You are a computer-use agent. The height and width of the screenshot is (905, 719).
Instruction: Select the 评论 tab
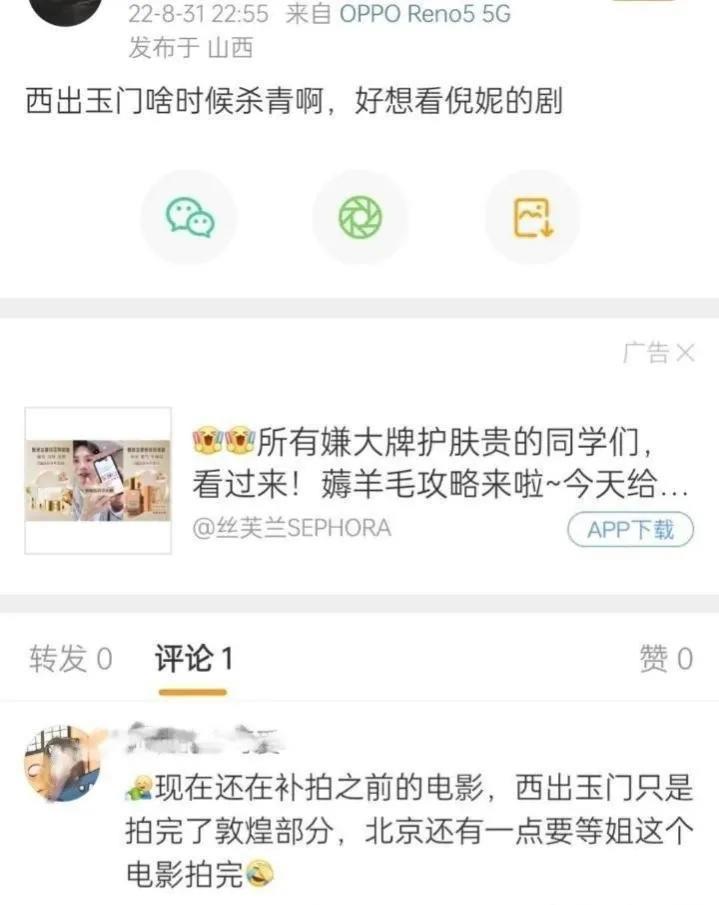[193, 659]
